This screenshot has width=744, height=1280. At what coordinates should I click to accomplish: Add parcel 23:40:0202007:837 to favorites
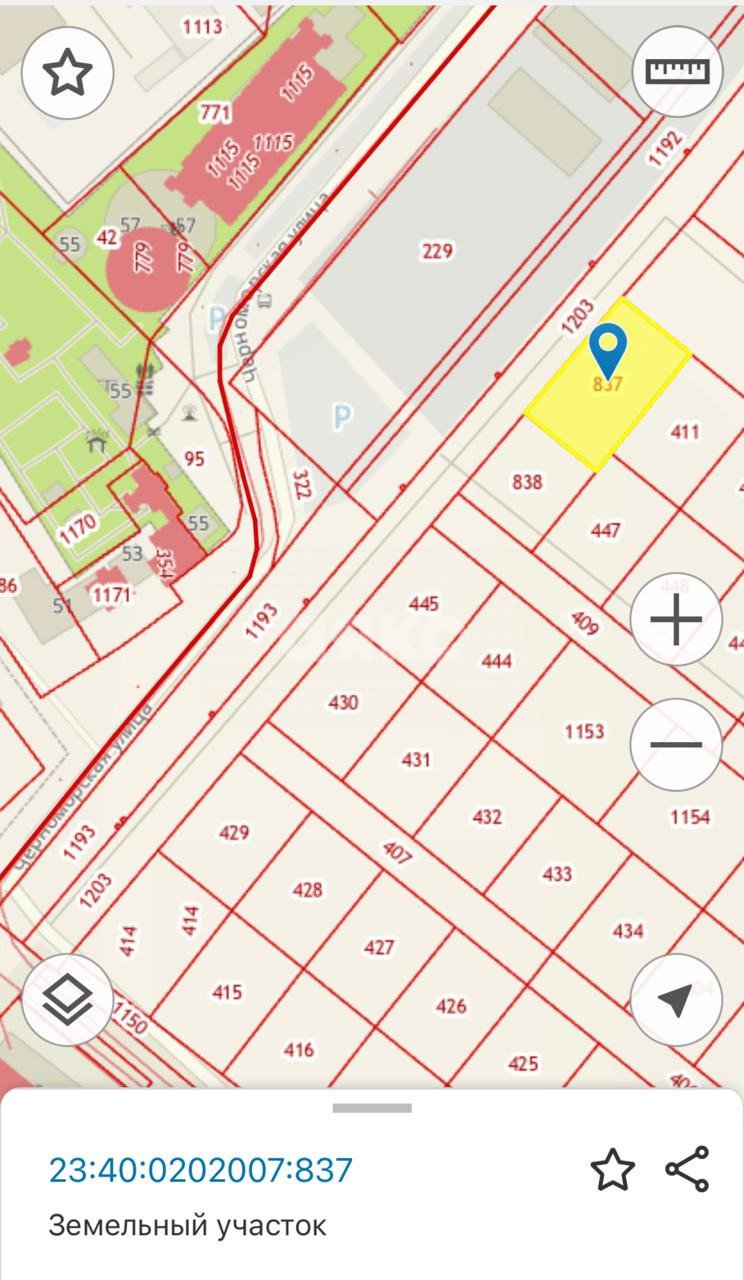[x=612, y=1169]
